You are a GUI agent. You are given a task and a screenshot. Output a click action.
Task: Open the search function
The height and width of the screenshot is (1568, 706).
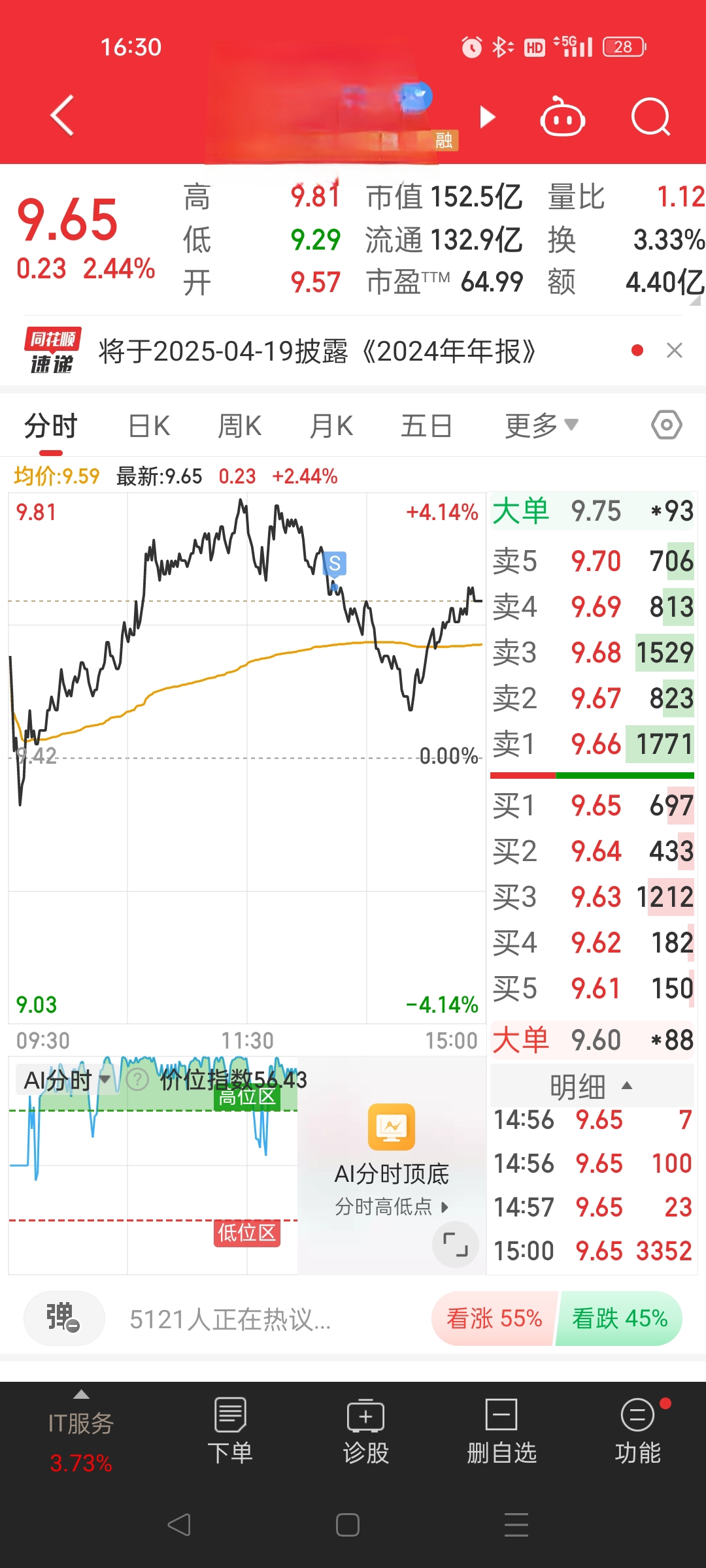[651, 116]
